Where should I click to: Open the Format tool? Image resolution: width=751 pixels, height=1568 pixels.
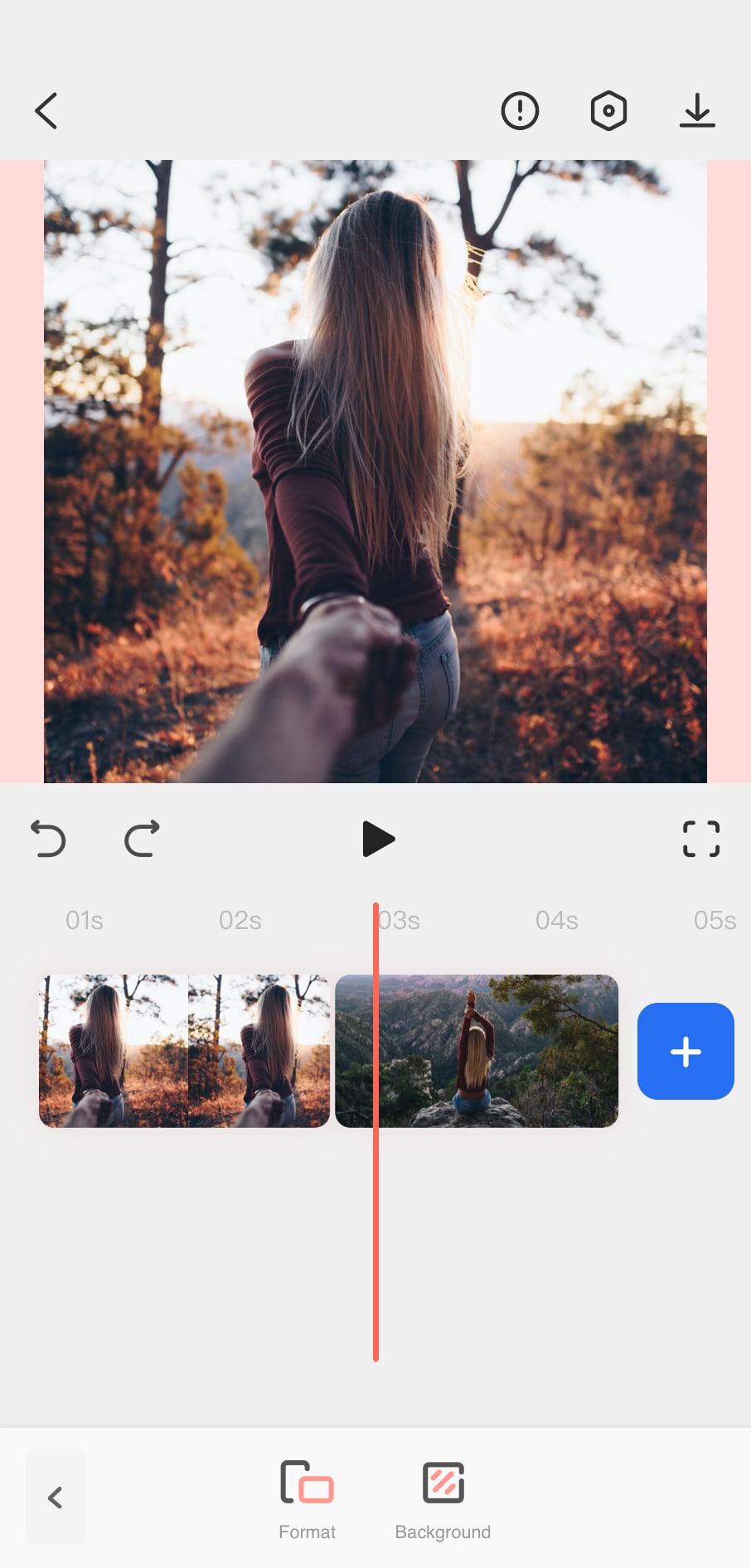[307, 1498]
